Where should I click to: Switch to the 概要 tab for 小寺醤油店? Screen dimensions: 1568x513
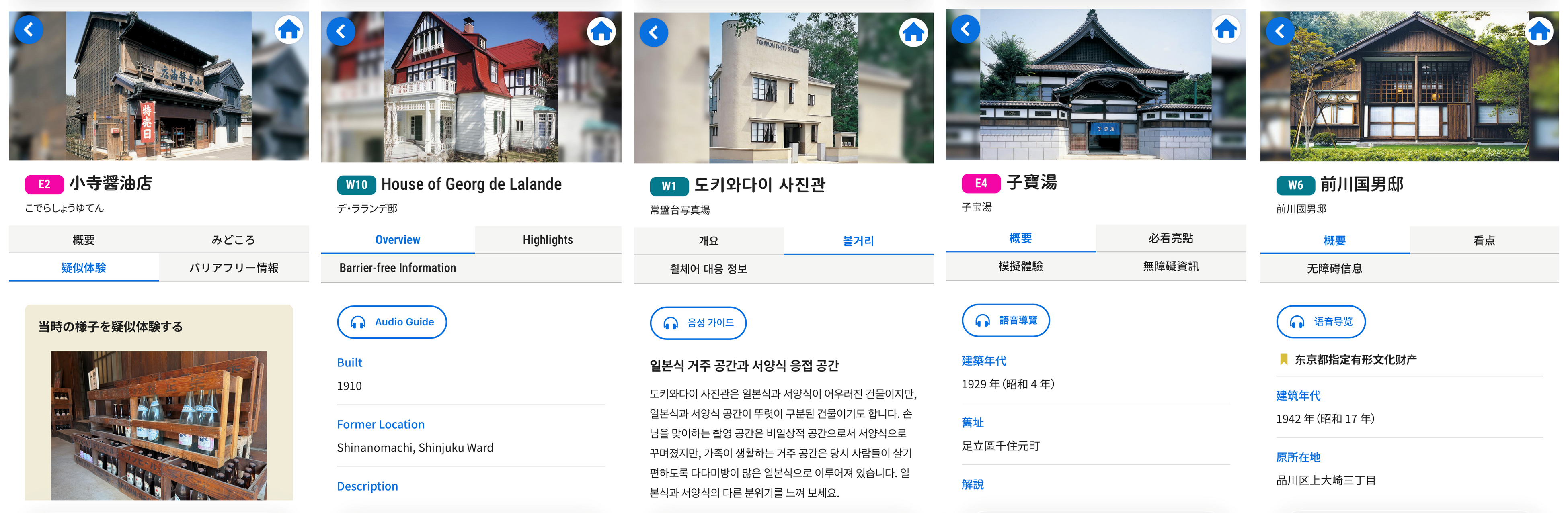click(84, 240)
